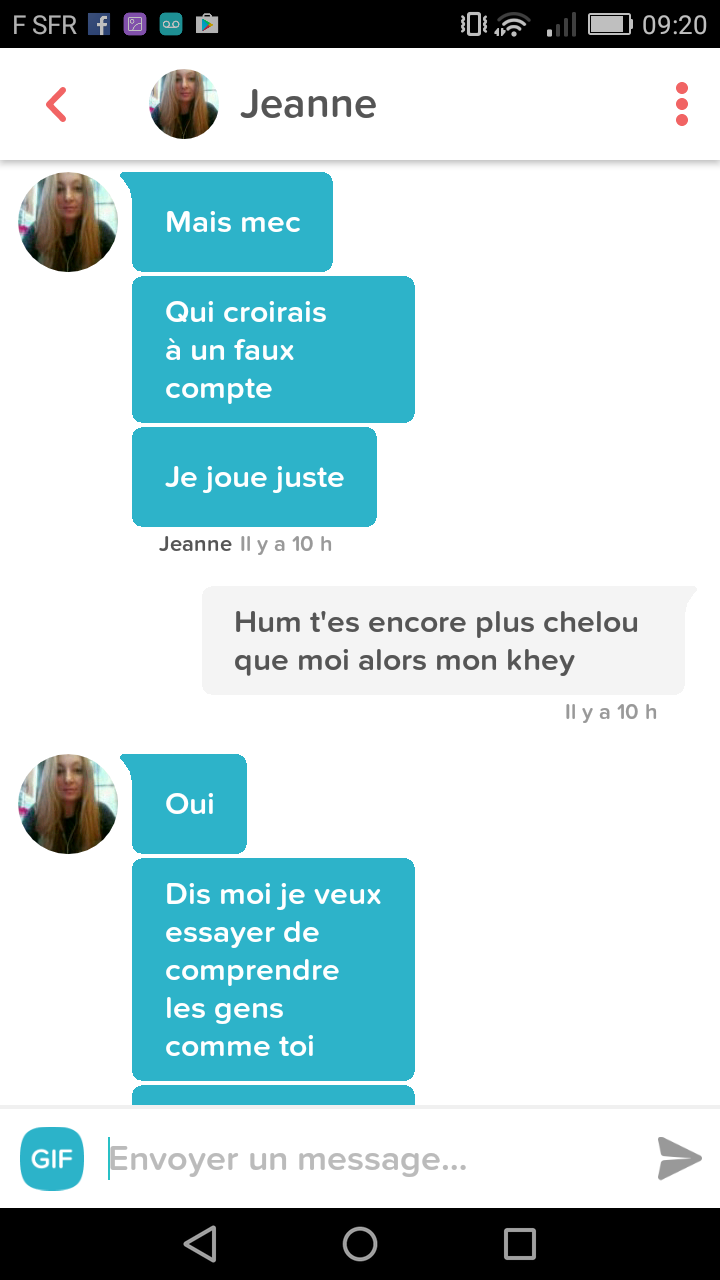Viewport: 720px width, 1280px height.
Task: Open the three-dot overflow menu
Action: coord(682,104)
